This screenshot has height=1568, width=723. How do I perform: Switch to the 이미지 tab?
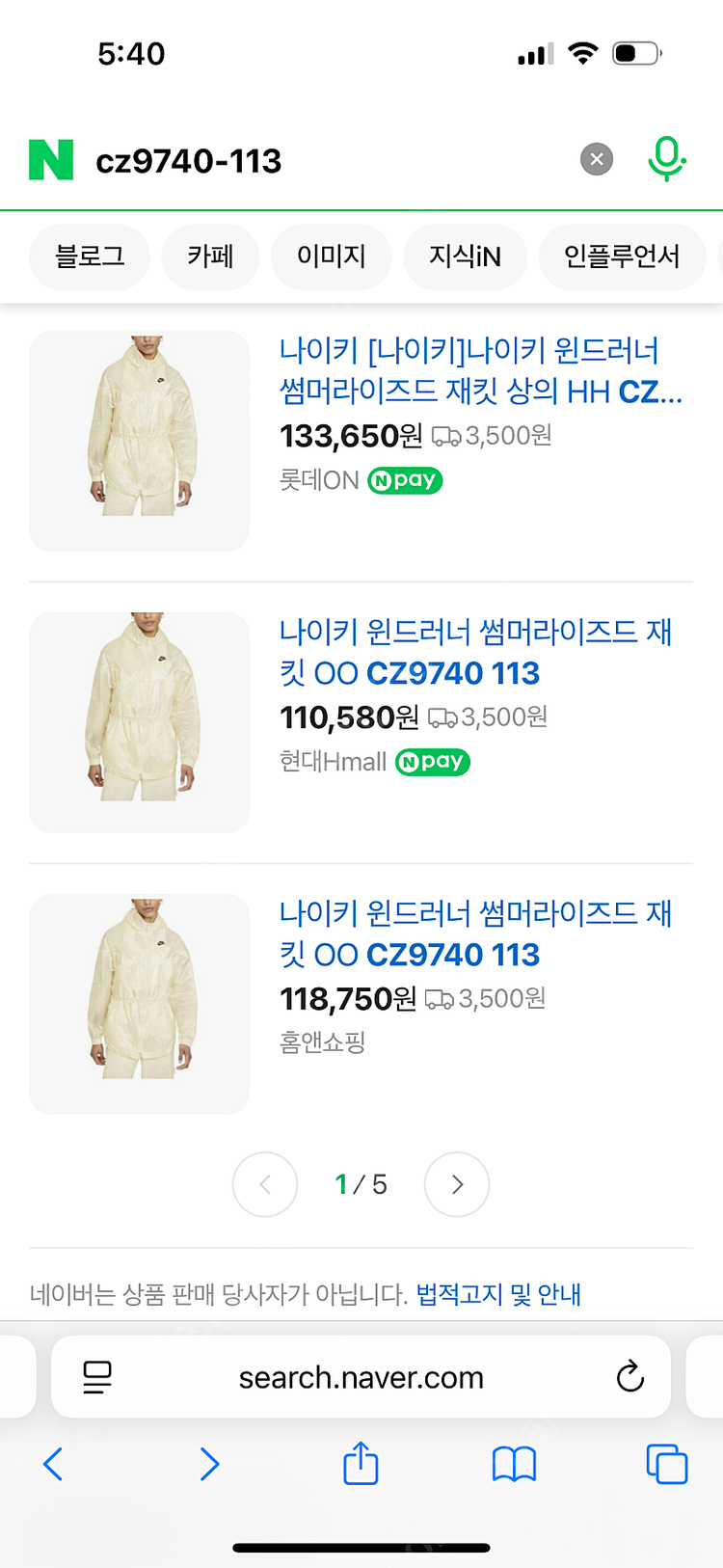331,257
